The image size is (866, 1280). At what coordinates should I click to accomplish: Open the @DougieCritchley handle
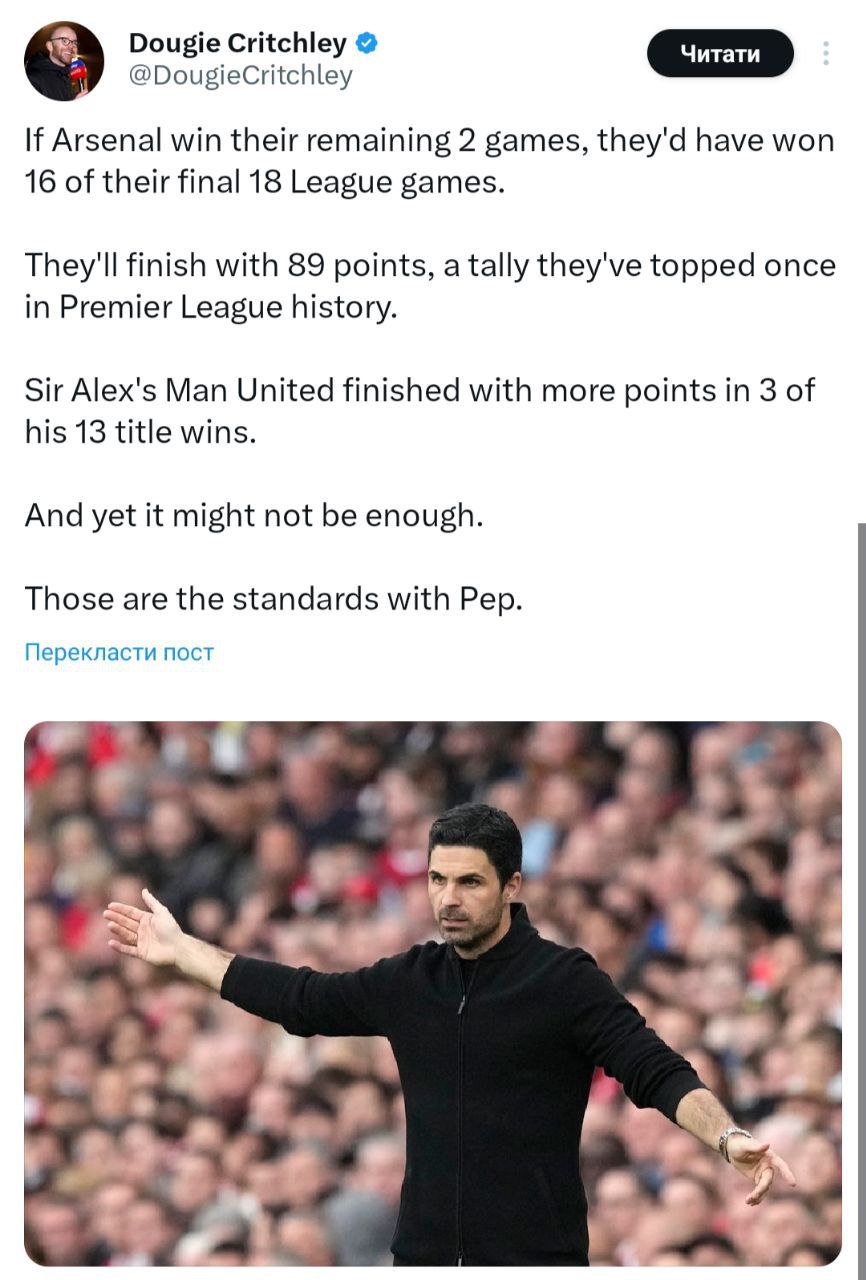pos(240,77)
